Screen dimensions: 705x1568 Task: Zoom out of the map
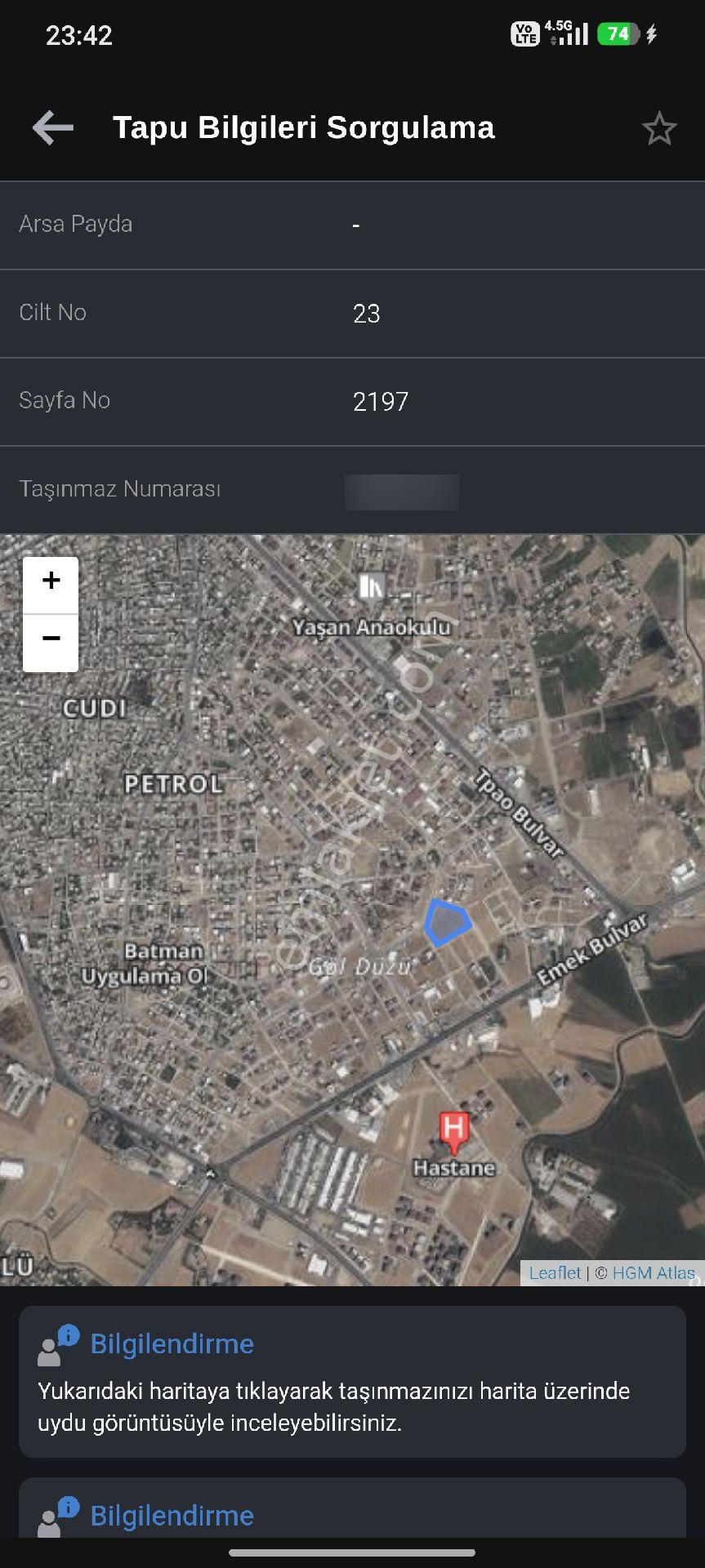tap(51, 643)
